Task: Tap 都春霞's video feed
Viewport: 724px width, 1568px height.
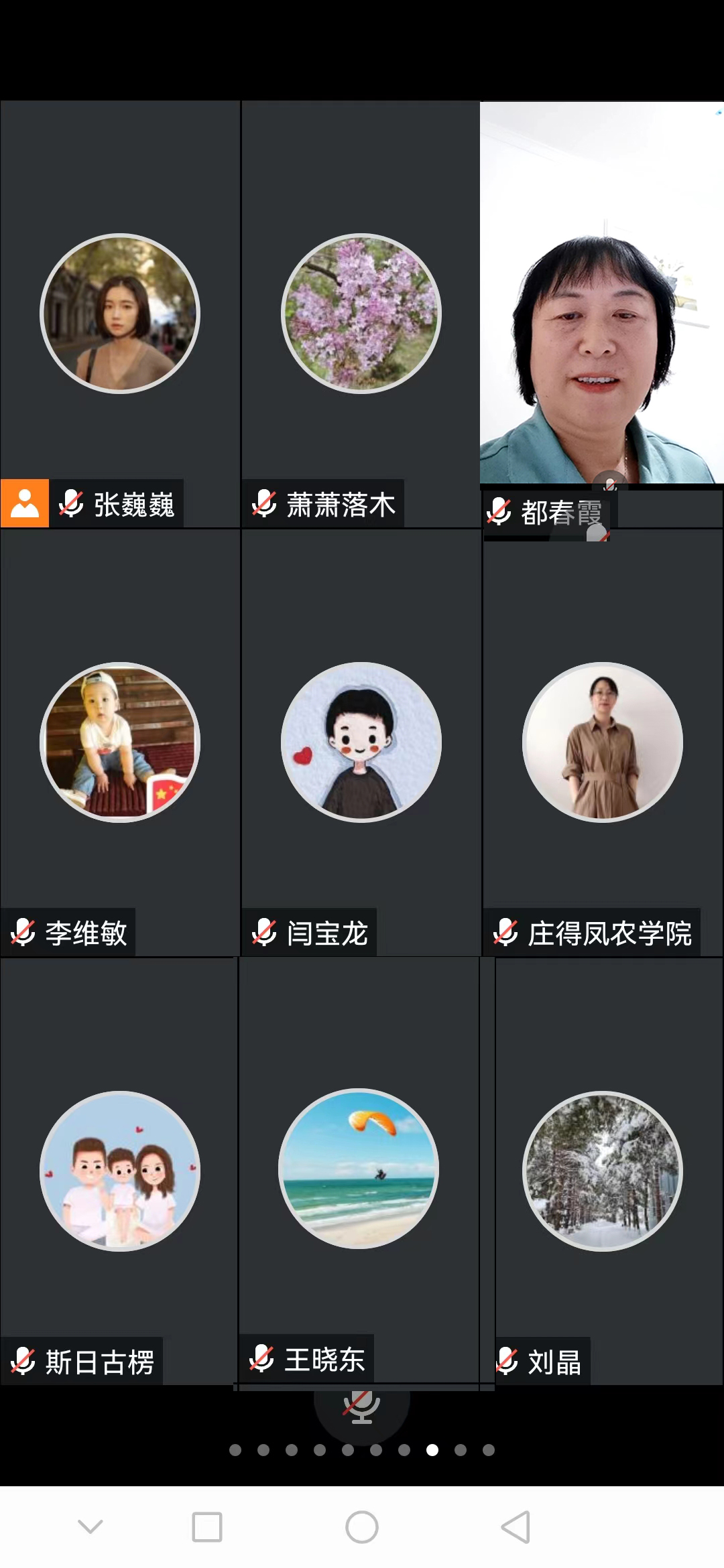Action: tap(602, 293)
